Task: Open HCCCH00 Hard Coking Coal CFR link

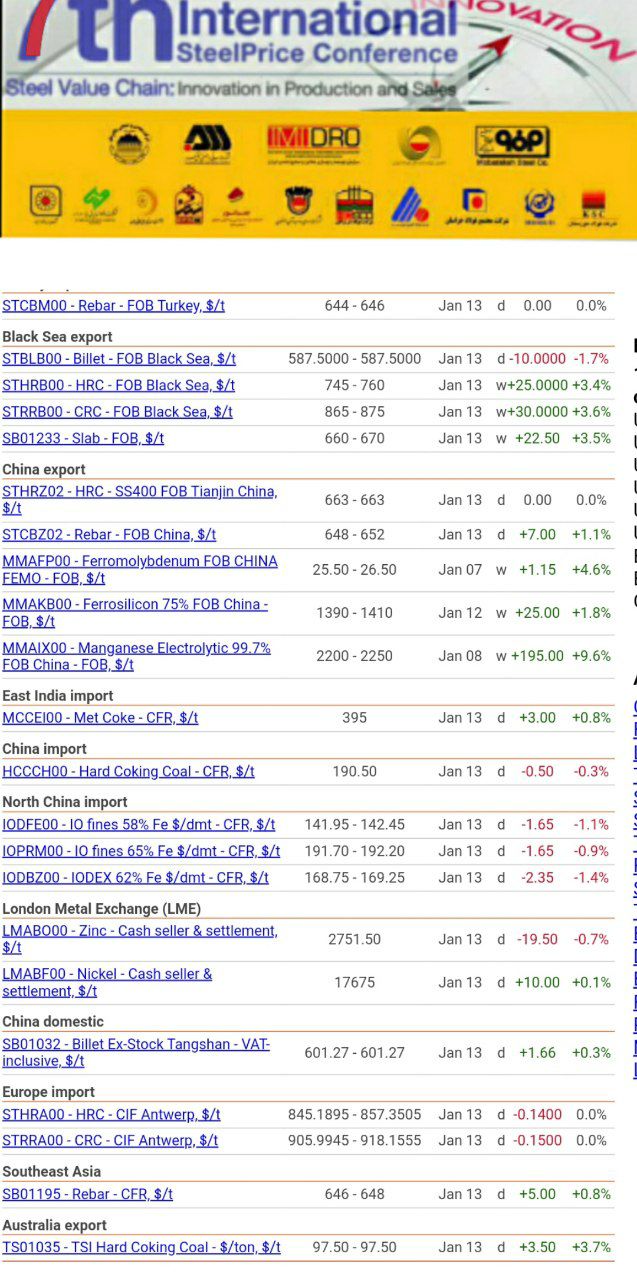Action: [x=128, y=772]
